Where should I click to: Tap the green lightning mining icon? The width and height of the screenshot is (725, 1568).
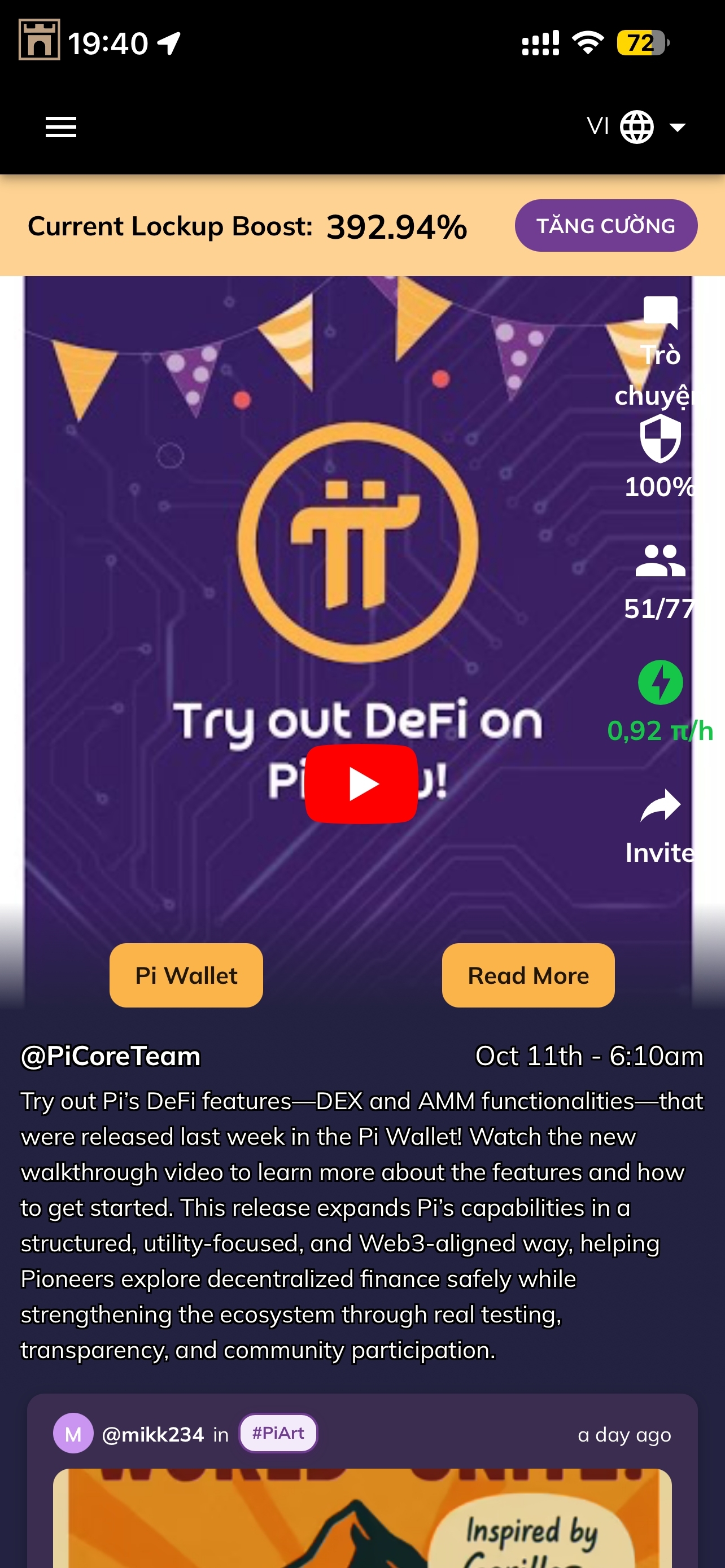click(x=660, y=682)
